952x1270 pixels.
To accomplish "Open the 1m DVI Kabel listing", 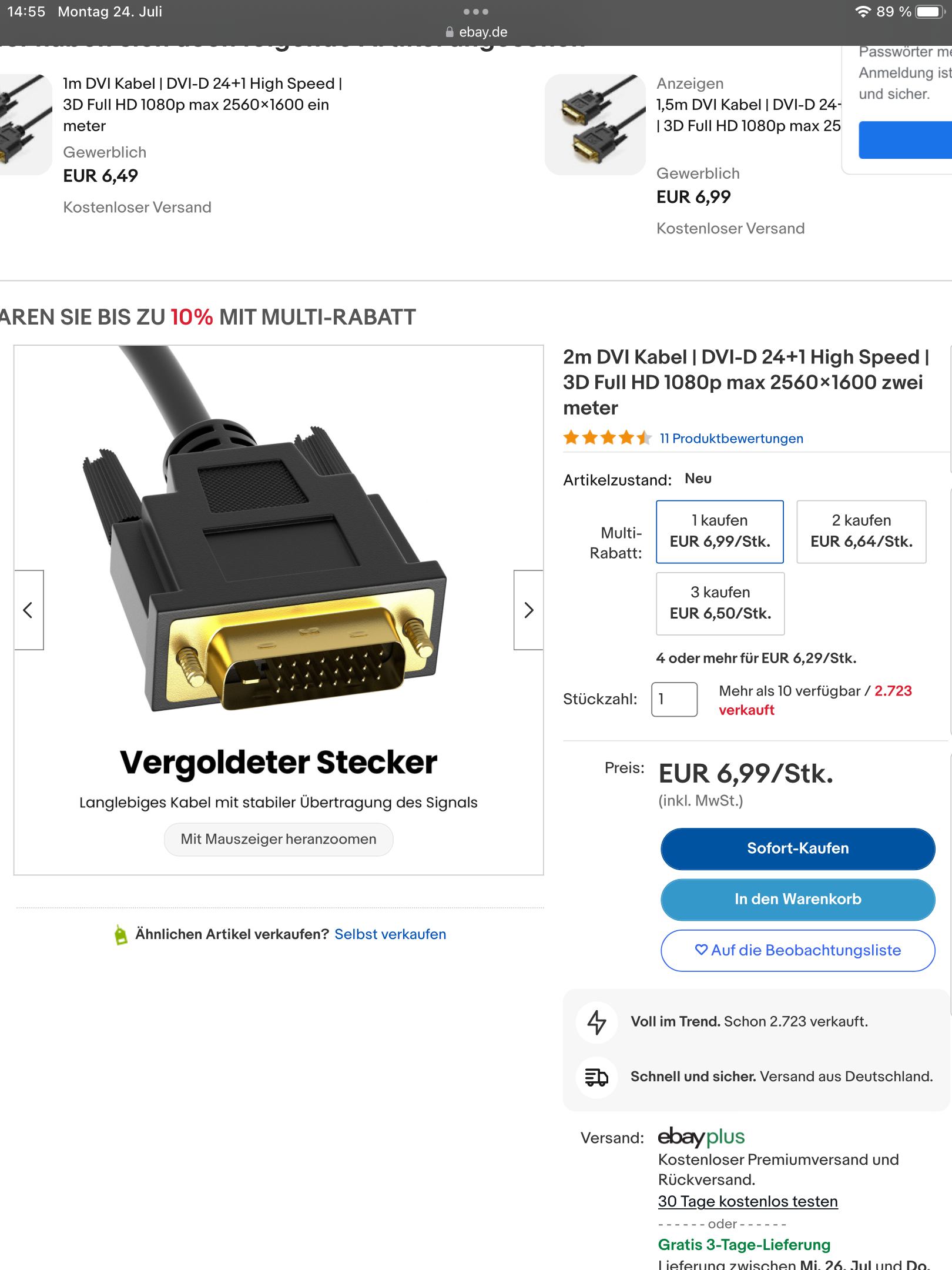I will (202, 104).
